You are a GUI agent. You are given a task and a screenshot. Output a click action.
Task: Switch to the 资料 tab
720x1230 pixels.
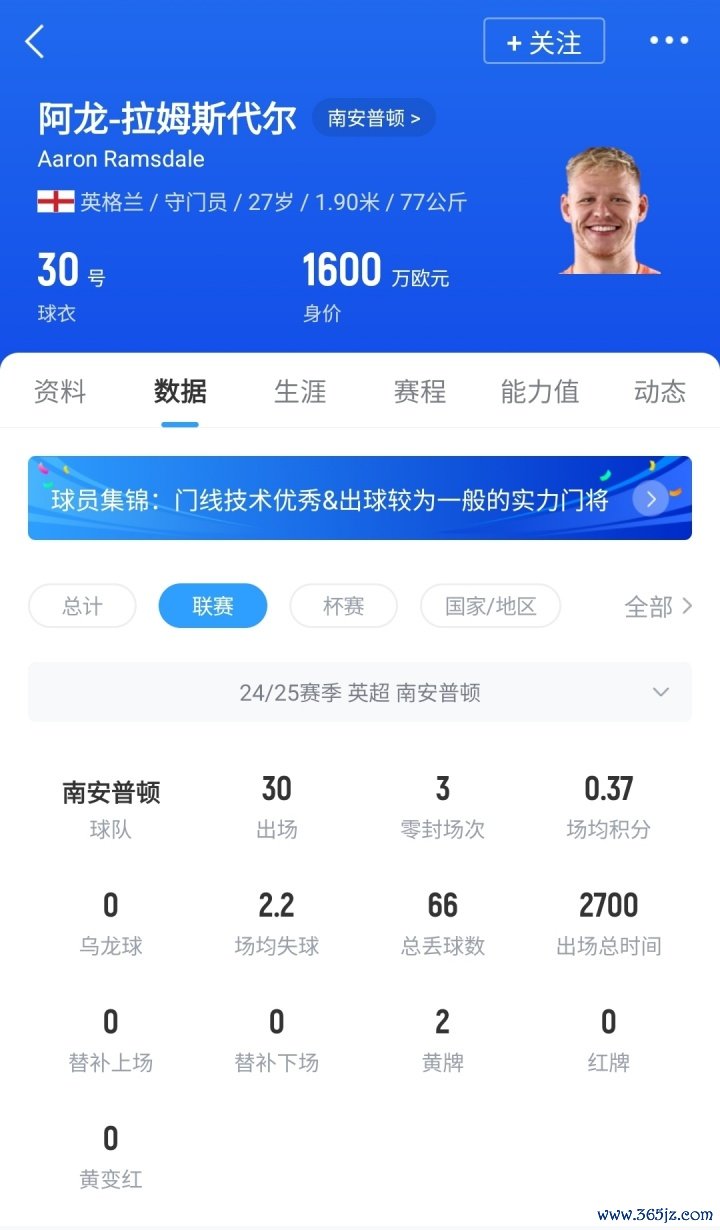[60, 391]
